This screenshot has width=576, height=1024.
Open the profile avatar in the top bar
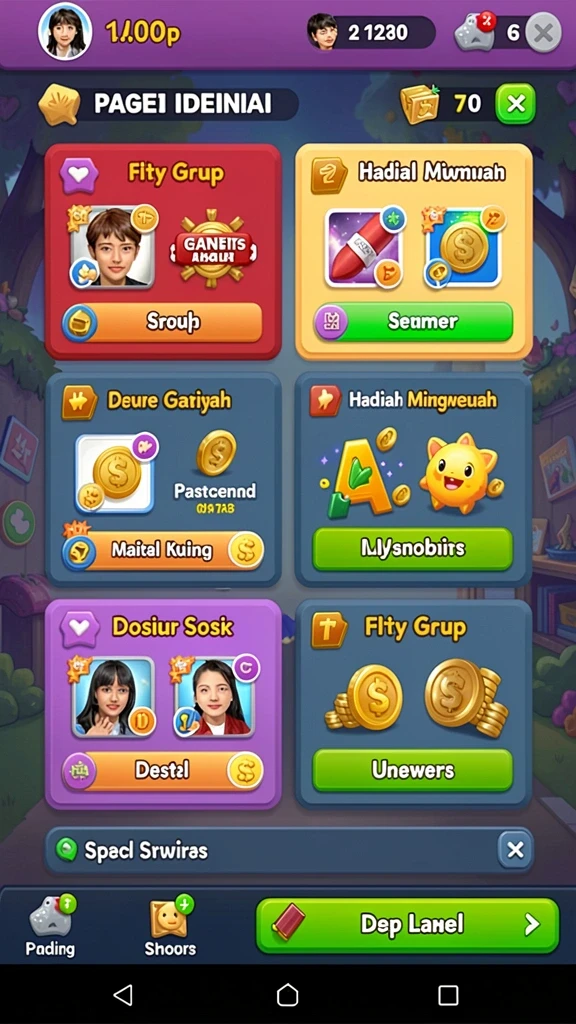(x=65, y=33)
